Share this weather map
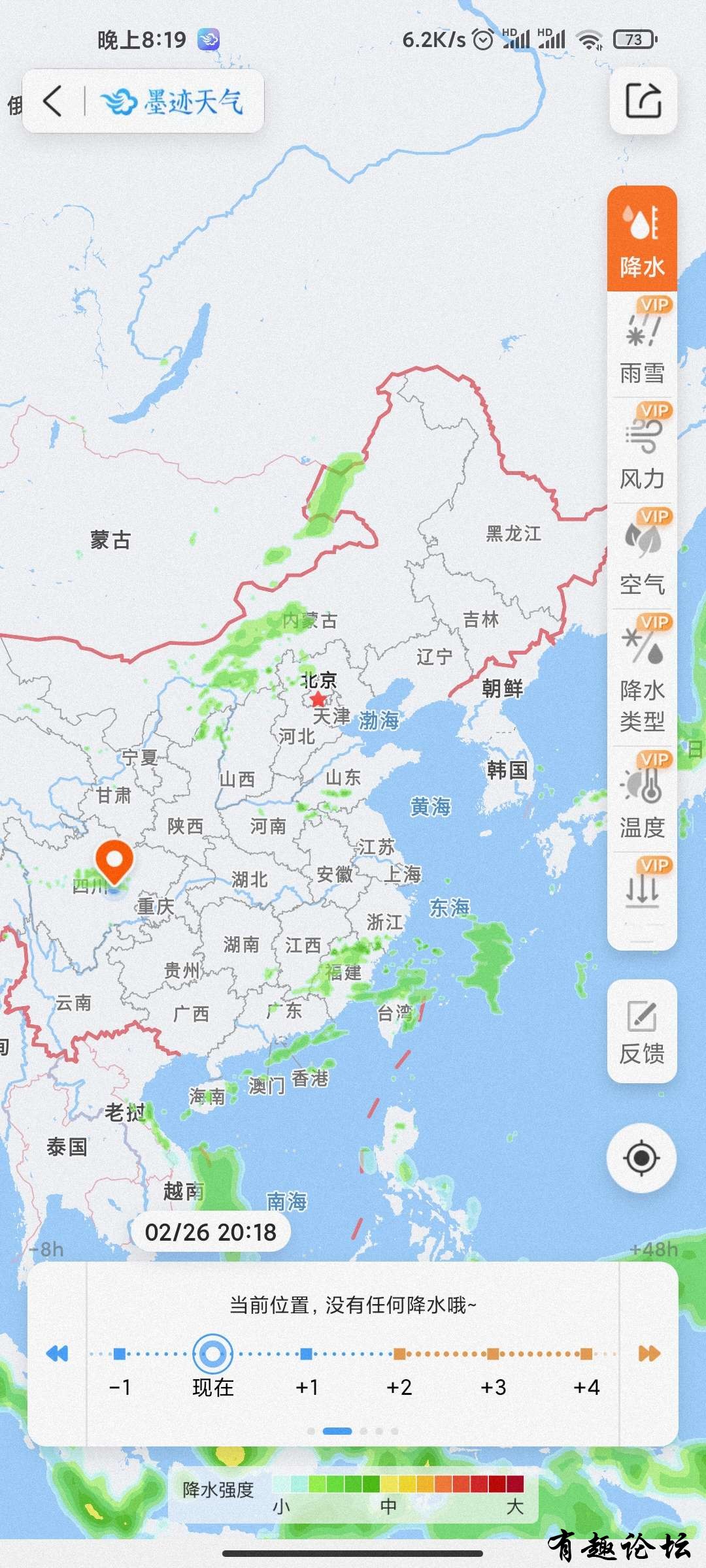 point(643,101)
